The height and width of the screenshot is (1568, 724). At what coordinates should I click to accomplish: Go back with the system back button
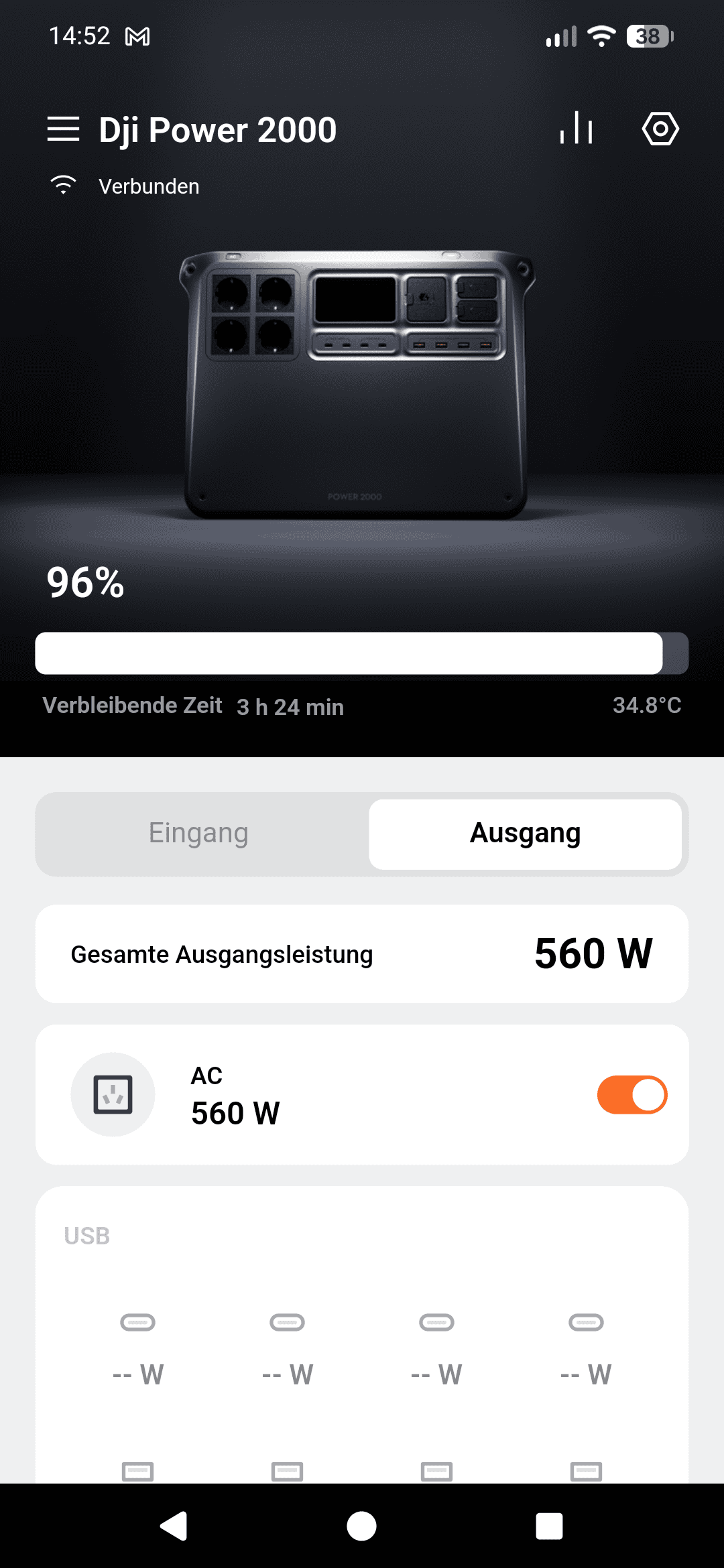coord(174,1526)
